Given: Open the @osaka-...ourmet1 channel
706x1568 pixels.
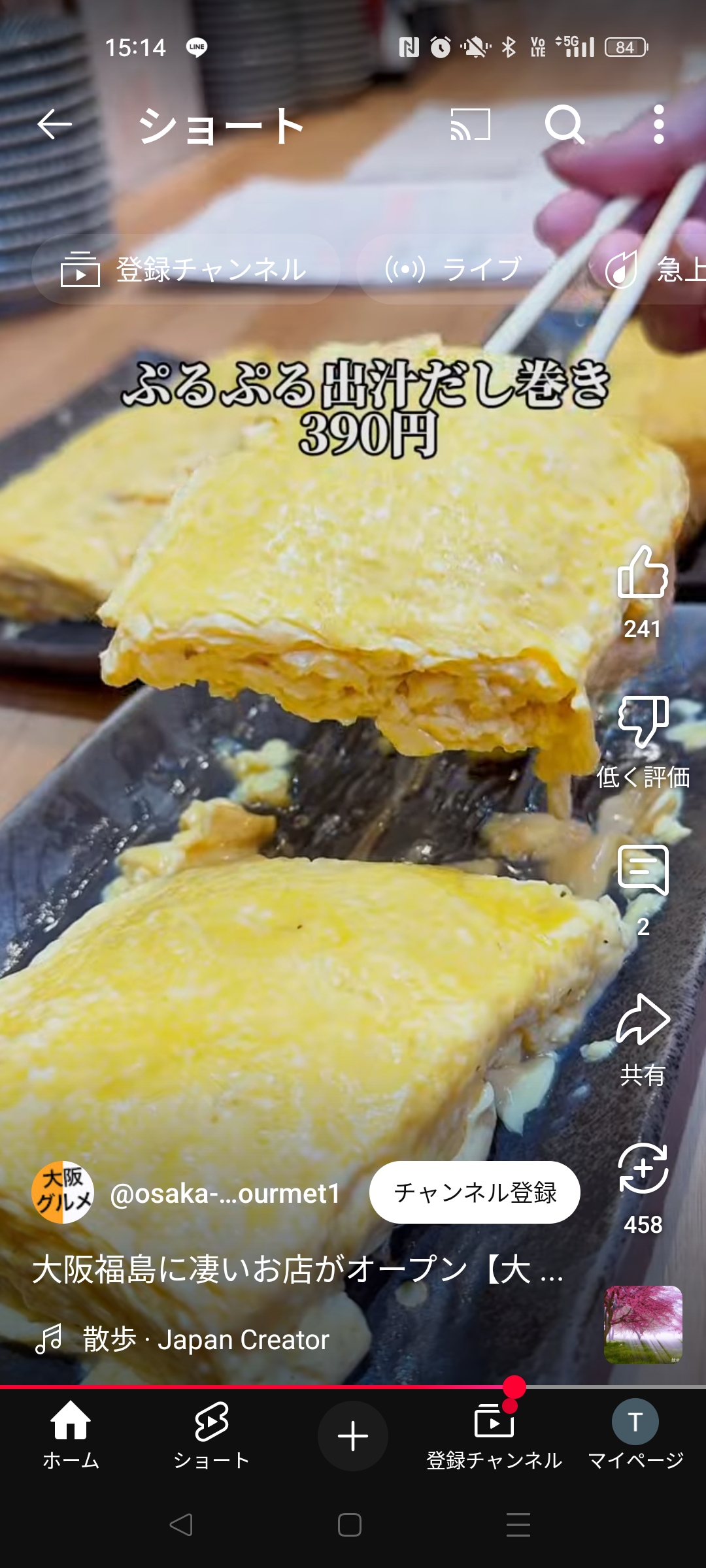Looking at the screenshot, I should pyautogui.click(x=225, y=1194).
